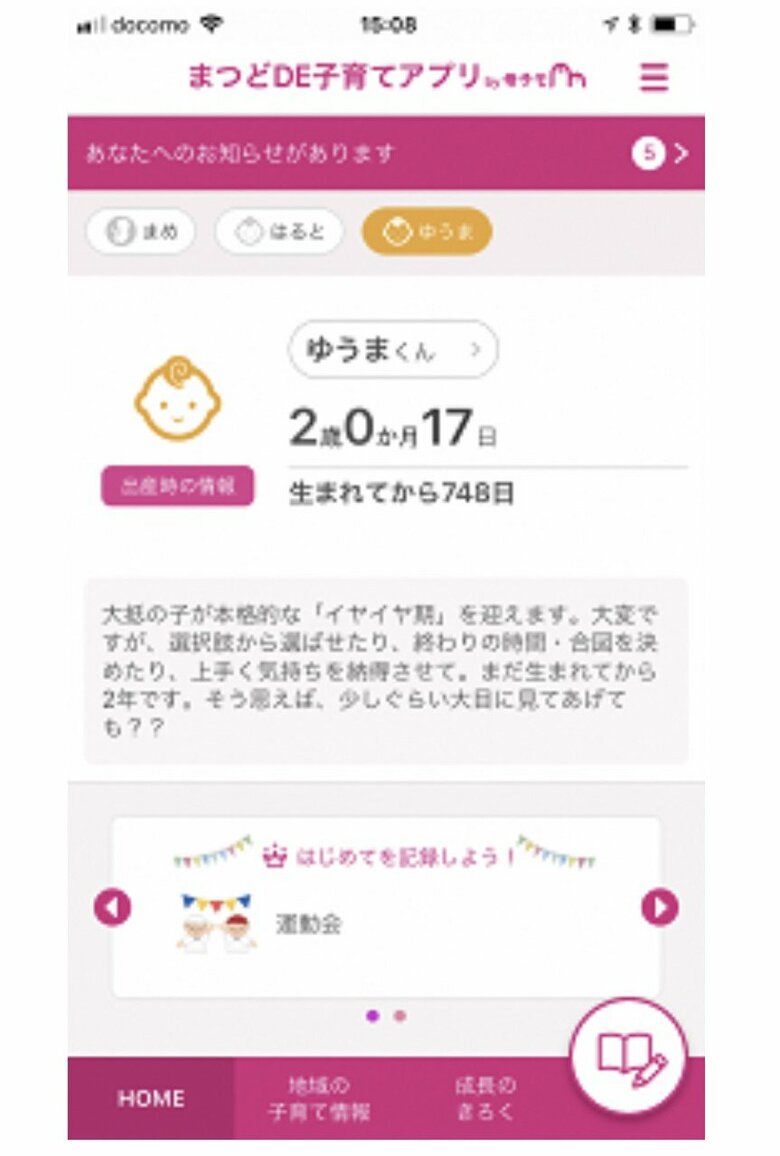Select the まめ child chip
Viewport: 780px width, 1156px height.
[140, 232]
